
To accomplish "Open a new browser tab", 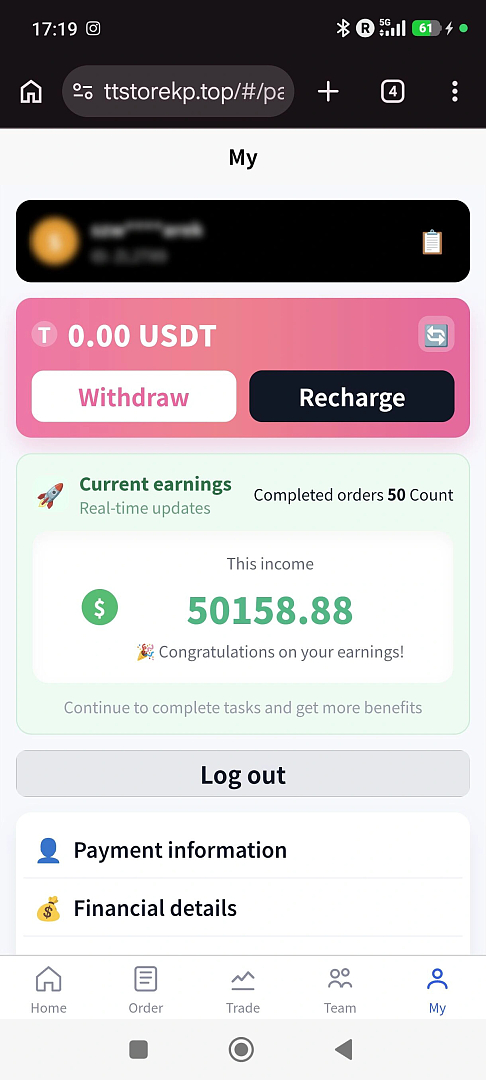I will [328, 92].
